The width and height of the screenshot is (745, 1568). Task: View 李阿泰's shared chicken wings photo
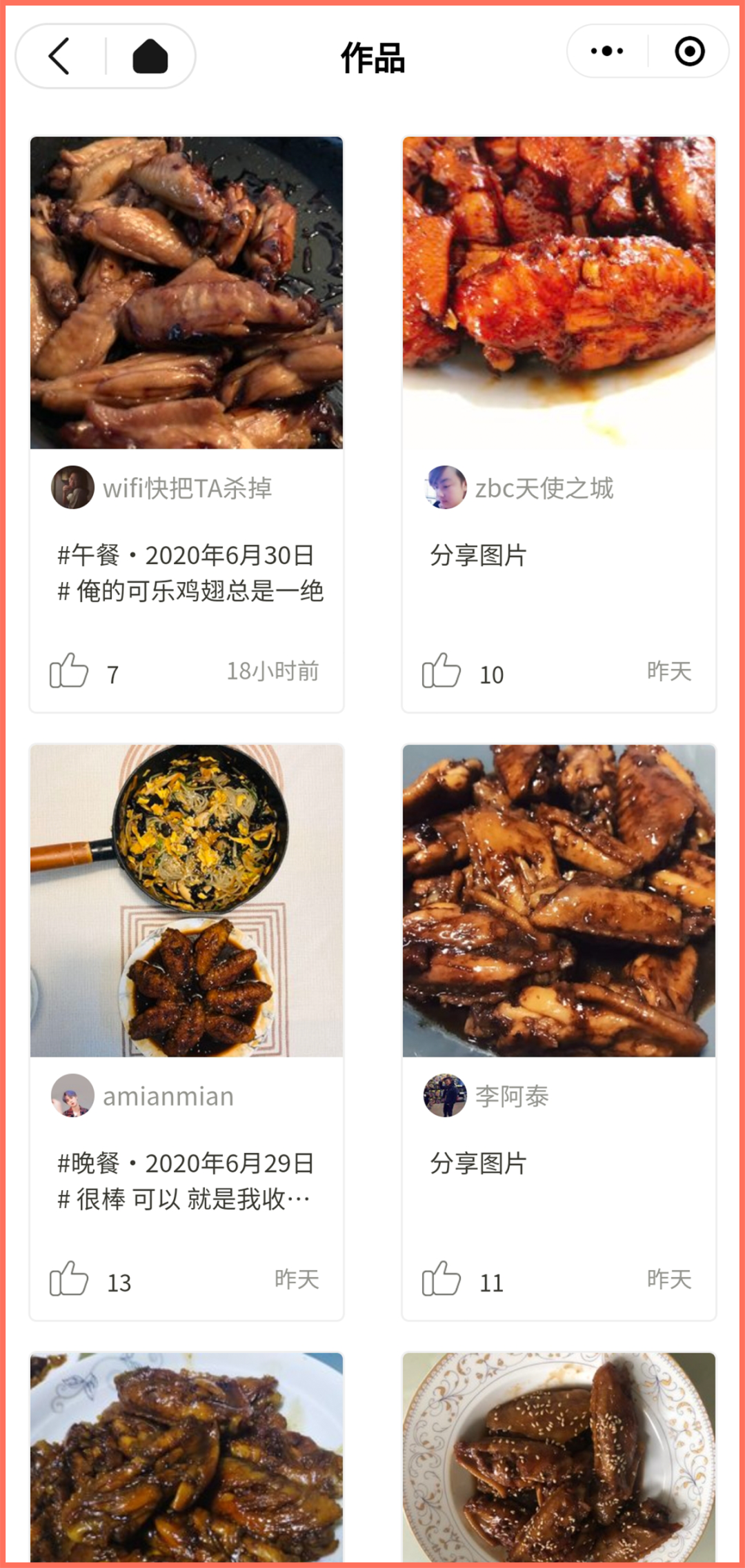pyautogui.click(x=559, y=901)
